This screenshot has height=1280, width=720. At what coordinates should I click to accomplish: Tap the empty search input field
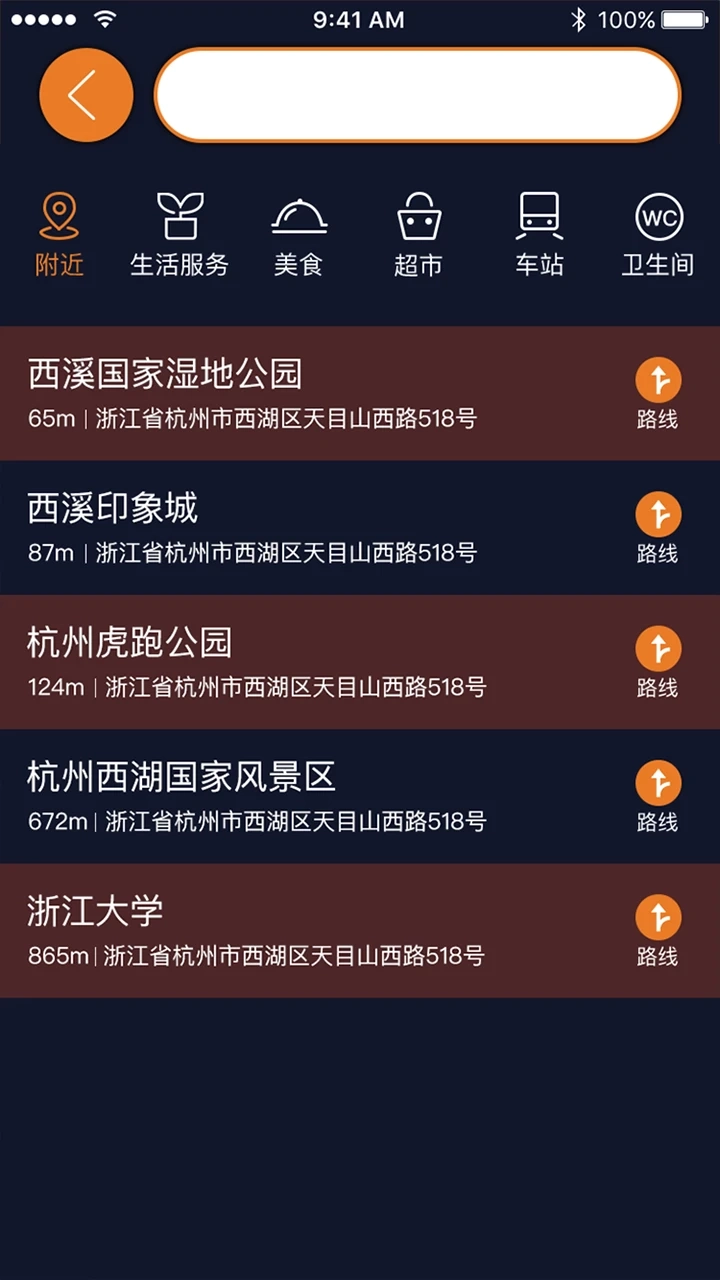point(418,94)
